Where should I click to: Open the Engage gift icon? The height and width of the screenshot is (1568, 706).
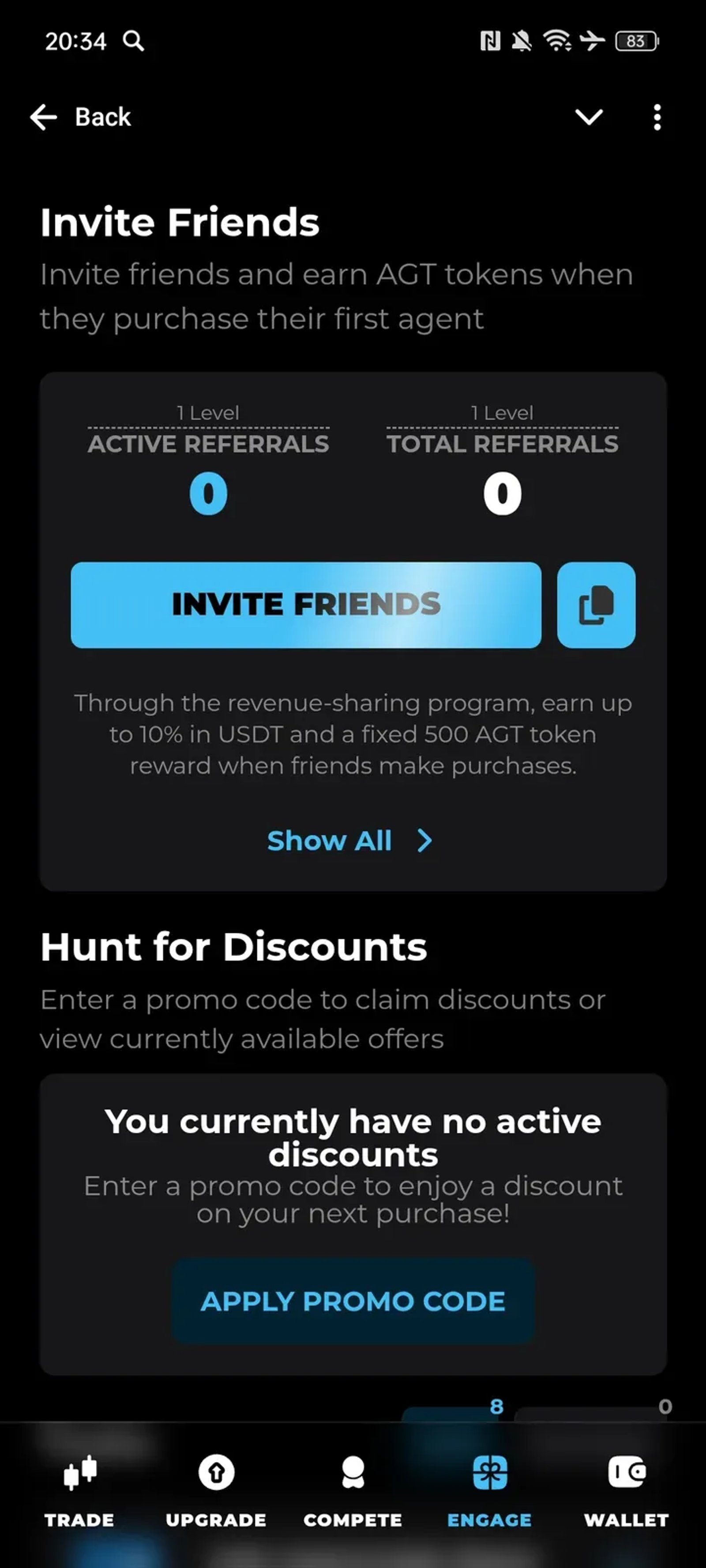[x=489, y=1472]
